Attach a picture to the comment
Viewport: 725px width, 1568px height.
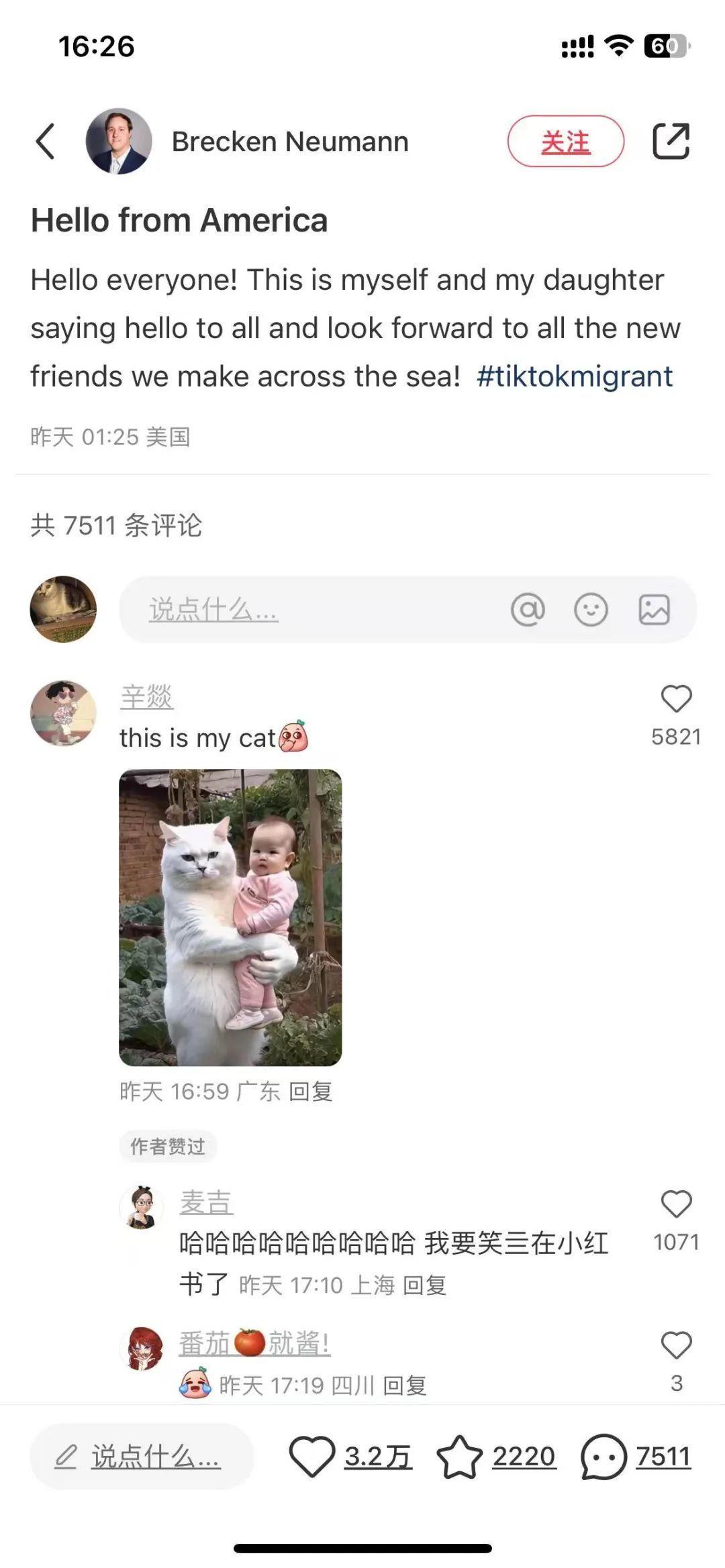coord(654,610)
